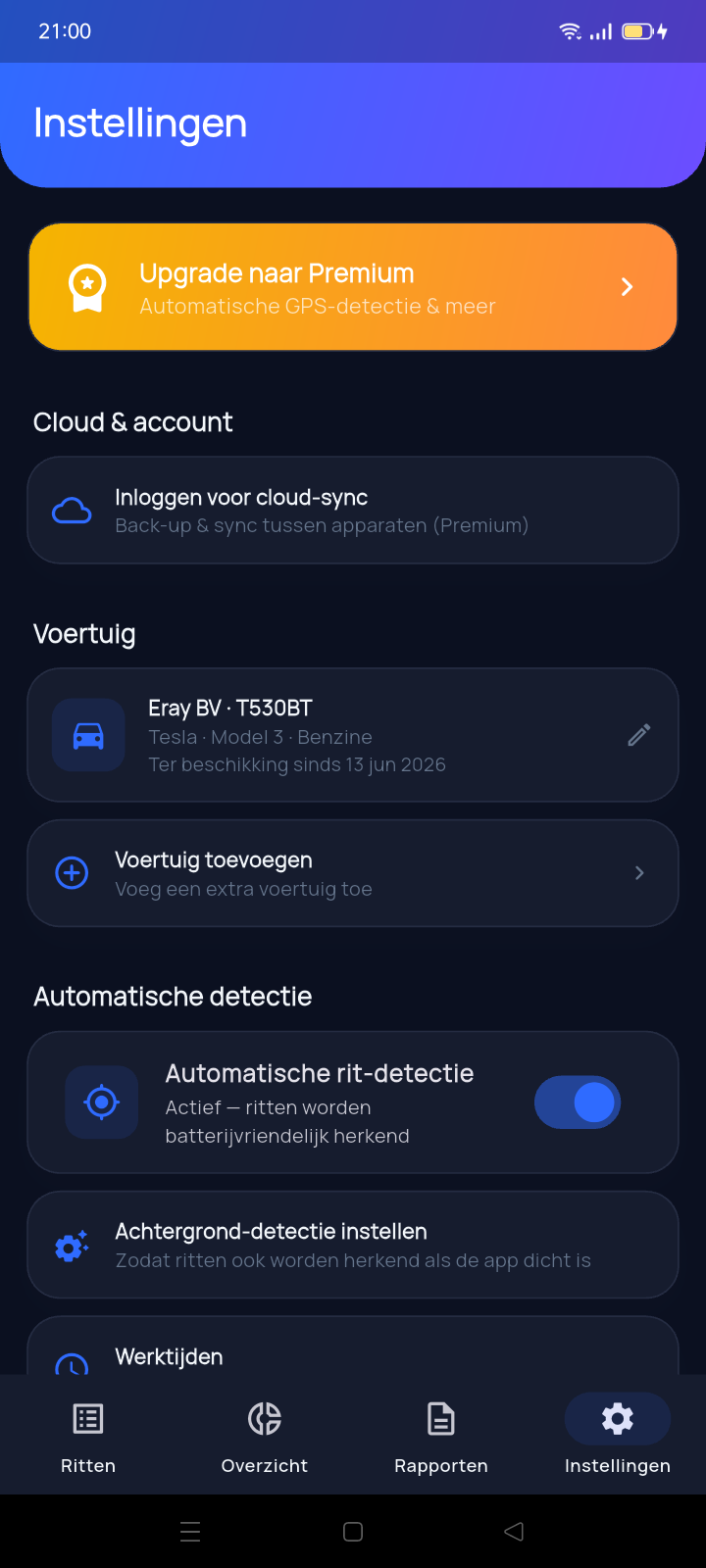
Task: Tap the system home button
Action: [353, 1532]
